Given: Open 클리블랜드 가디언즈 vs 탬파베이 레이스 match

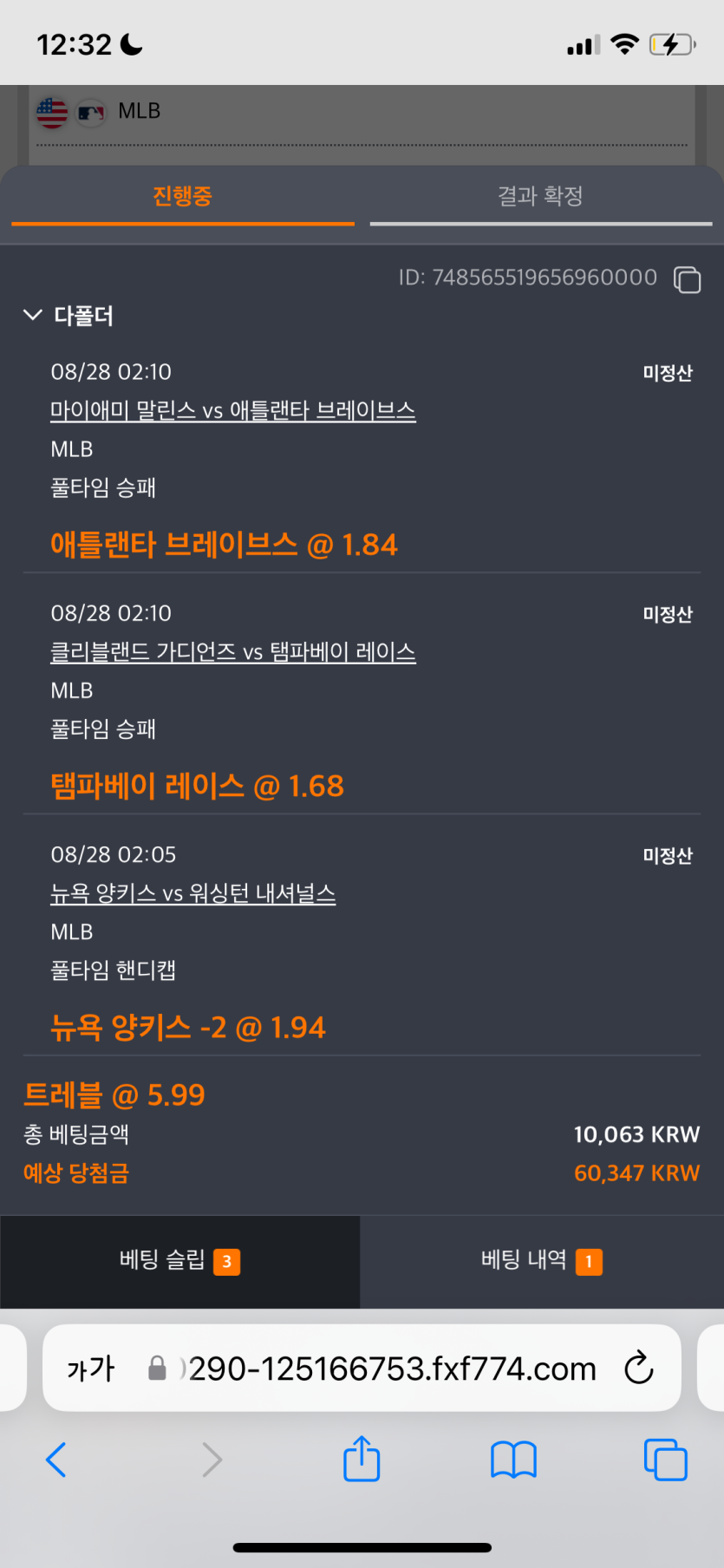Looking at the screenshot, I should coord(232,652).
